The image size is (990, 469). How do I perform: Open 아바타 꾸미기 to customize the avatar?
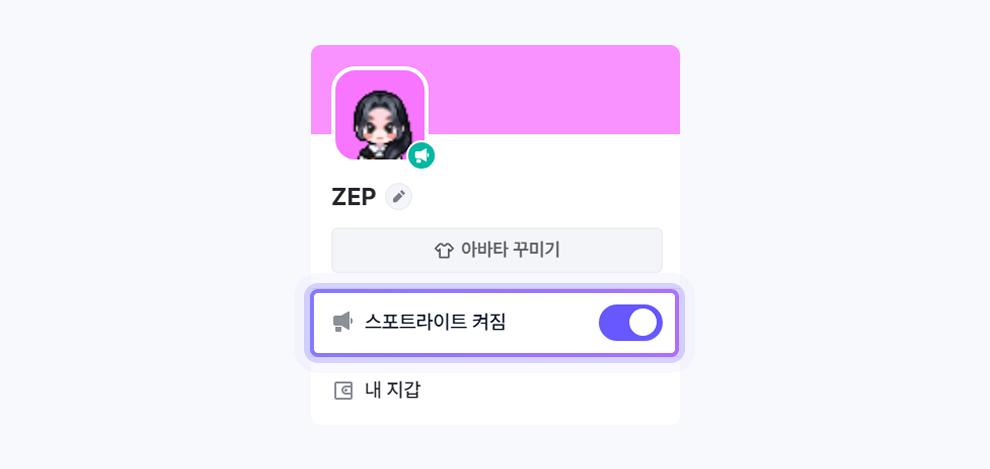496,250
